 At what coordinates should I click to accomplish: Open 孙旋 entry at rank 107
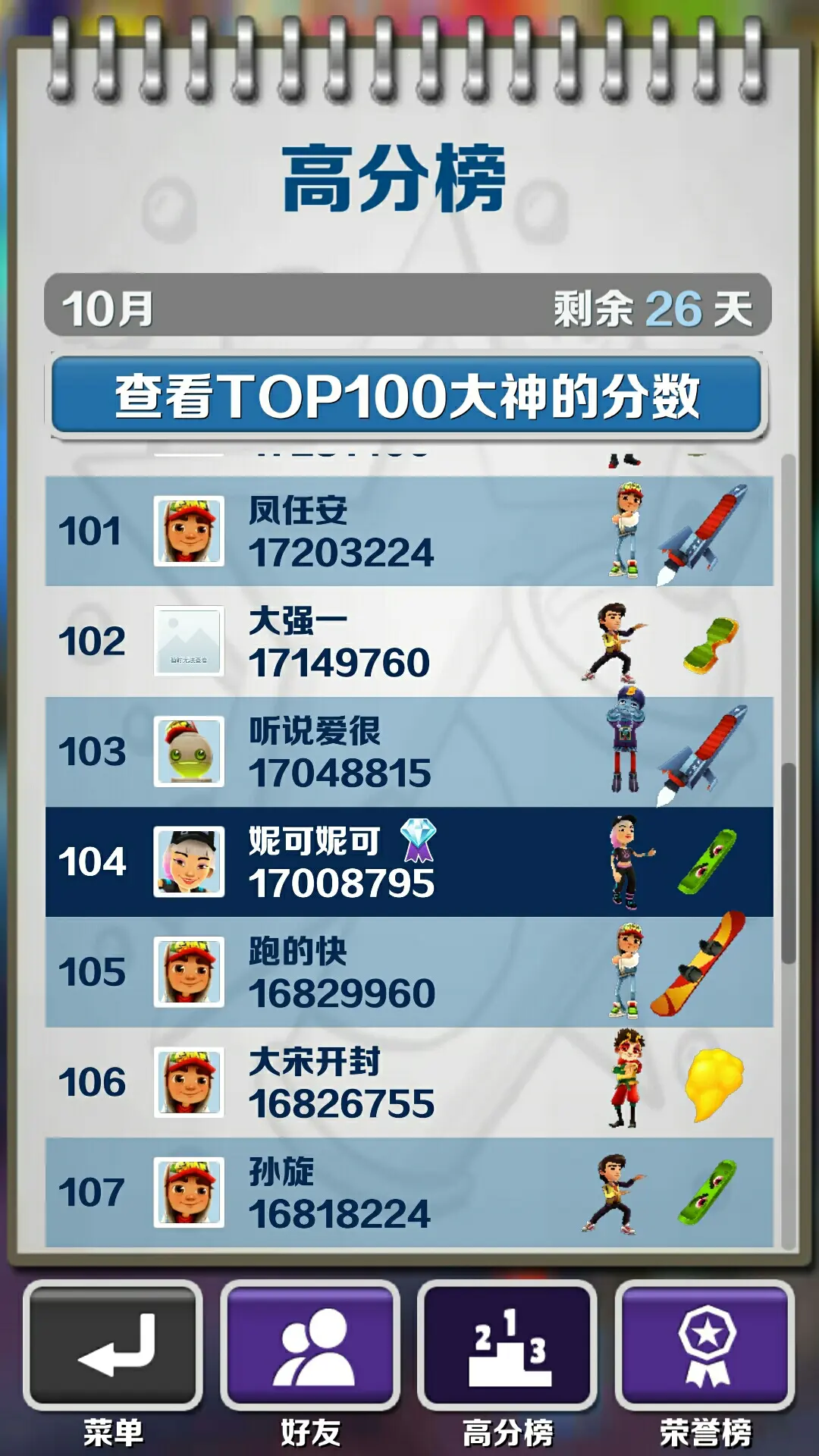[408, 1192]
